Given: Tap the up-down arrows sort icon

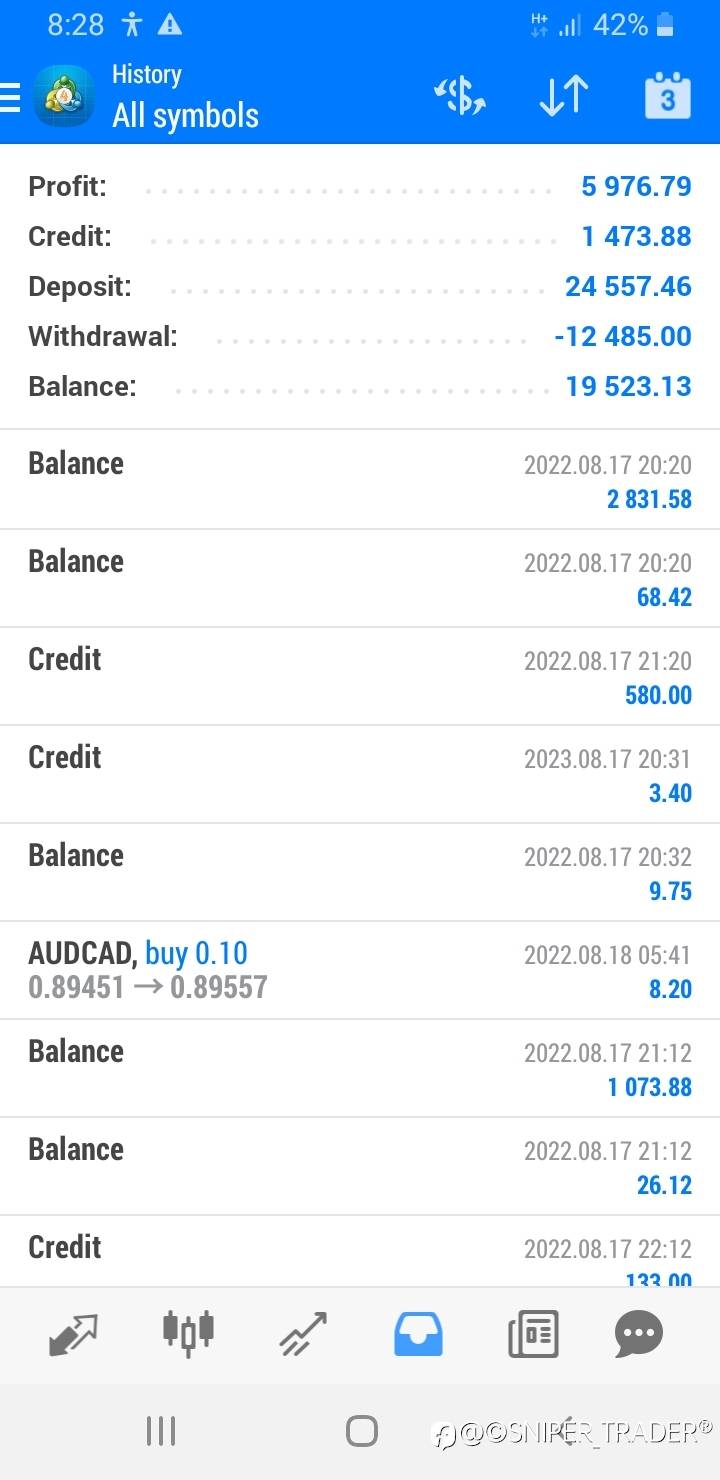Looking at the screenshot, I should (x=563, y=97).
